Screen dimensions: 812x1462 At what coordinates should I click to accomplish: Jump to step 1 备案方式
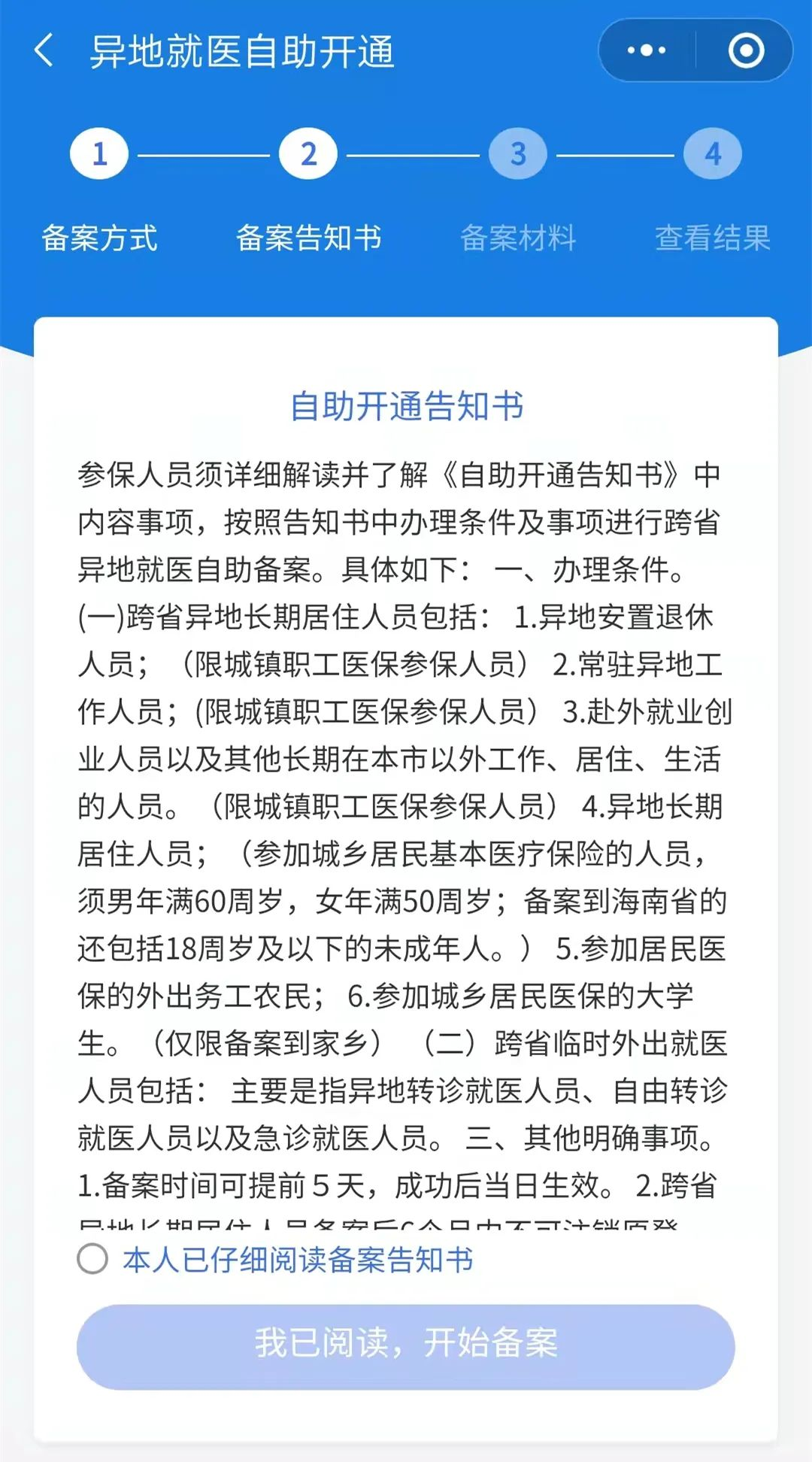(x=99, y=154)
